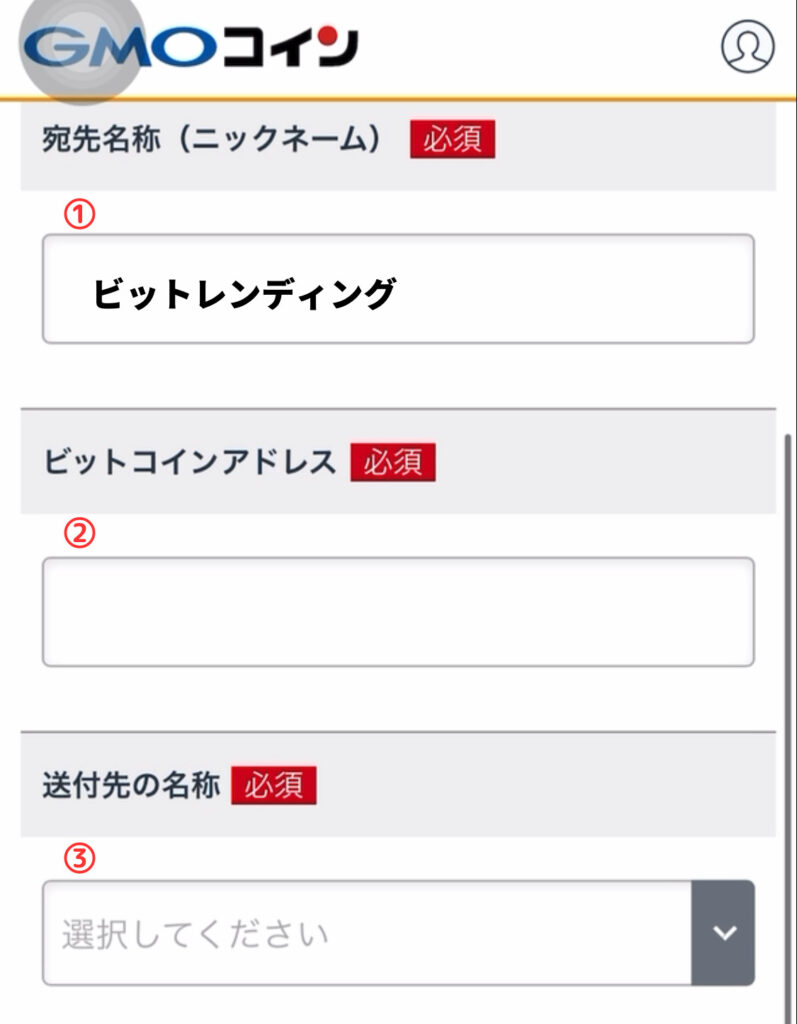Click the yellow divider bar below the header
Viewport: 797px width, 1024px height.
[398, 96]
